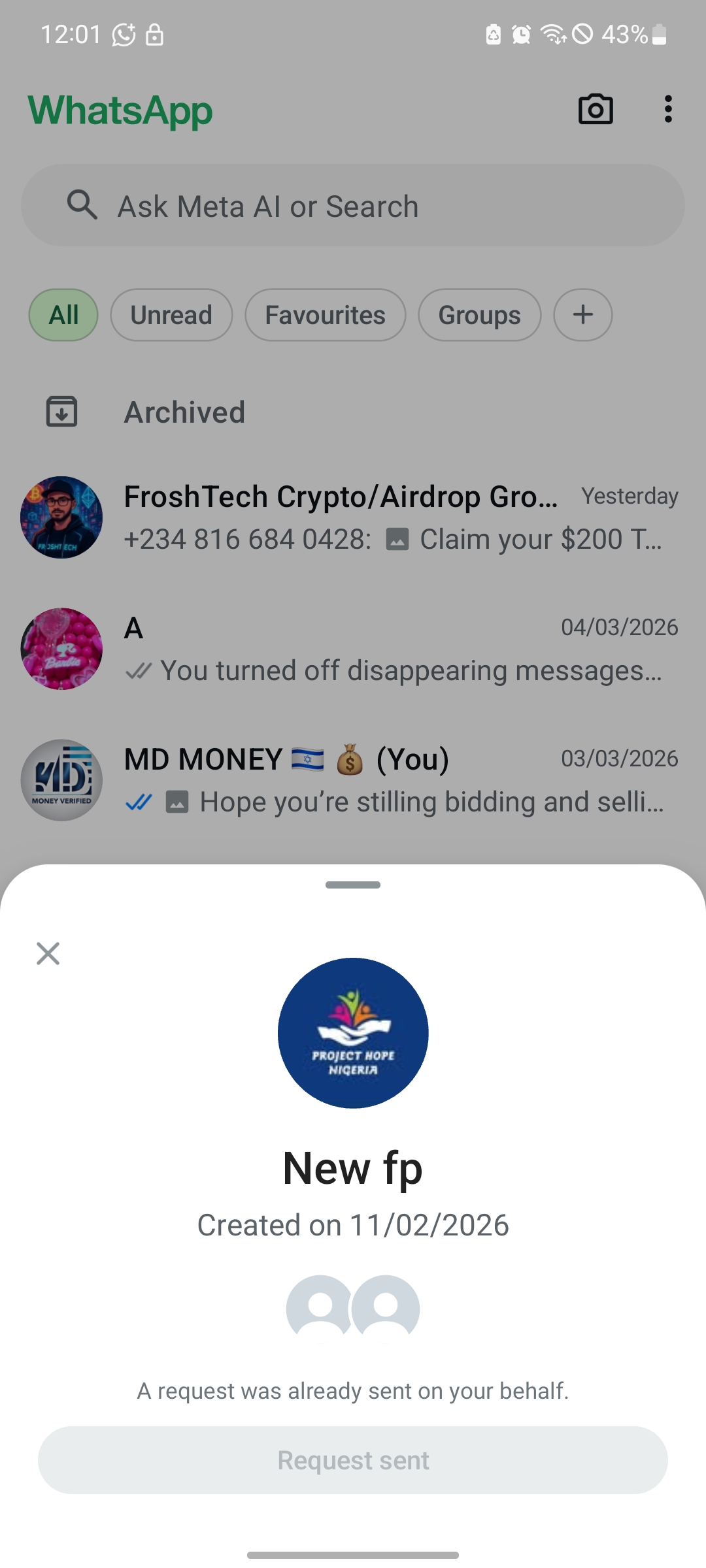
Task: Tap the sheet's drag handle
Action: click(353, 885)
